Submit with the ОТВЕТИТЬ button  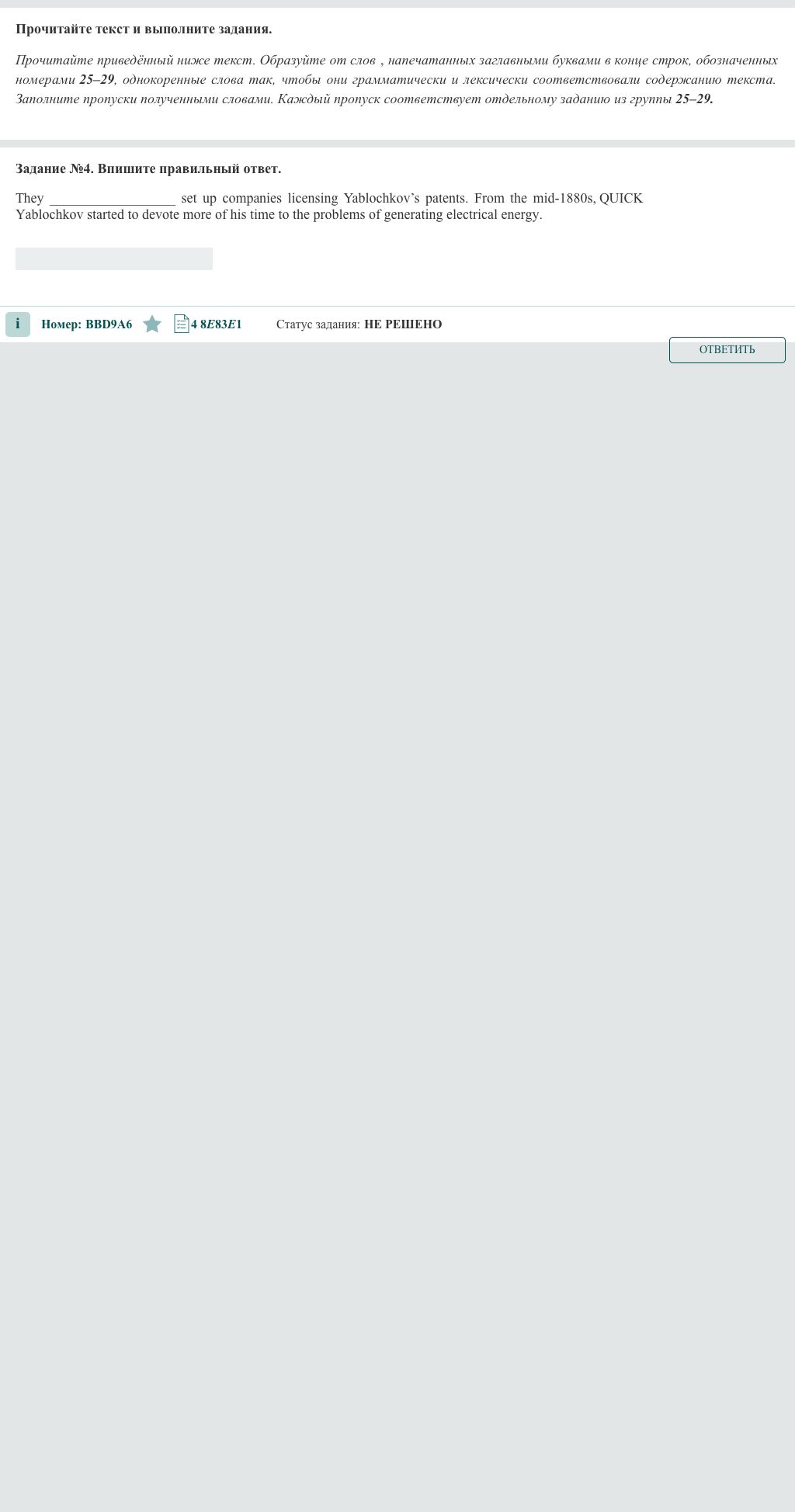coord(727,350)
